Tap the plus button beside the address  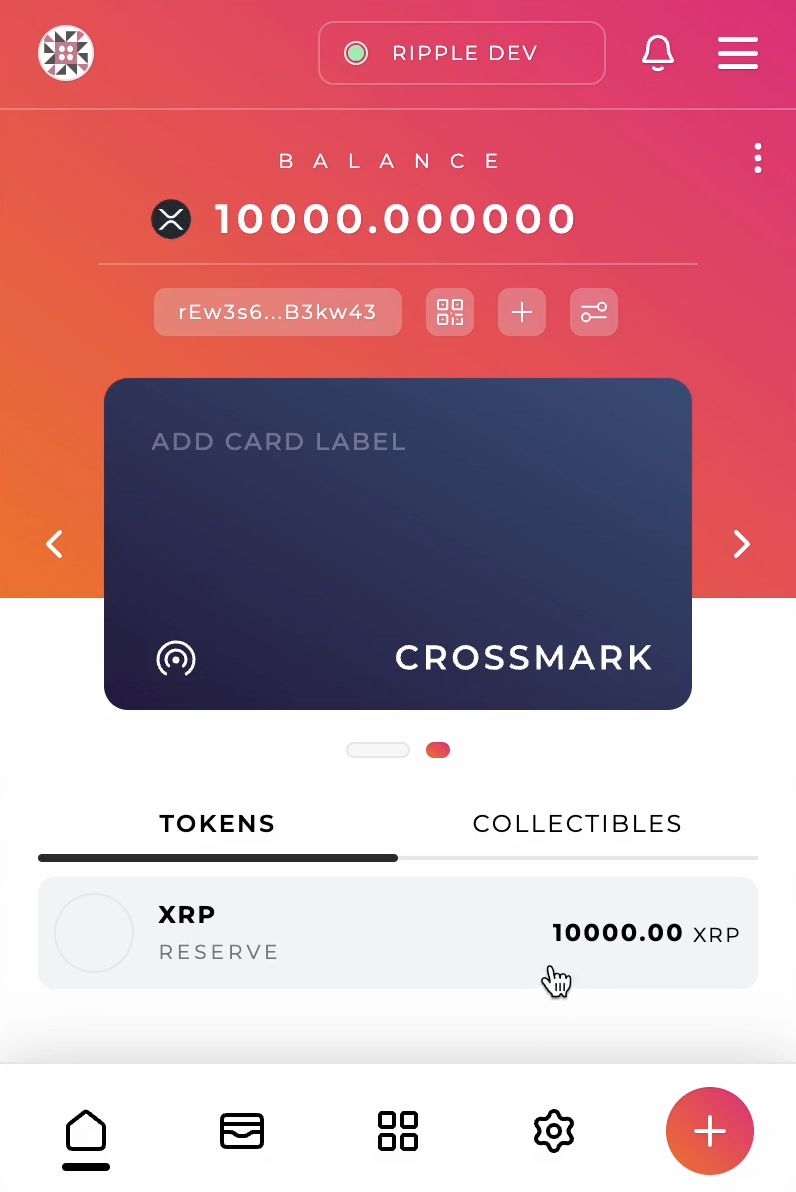(522, 312)
